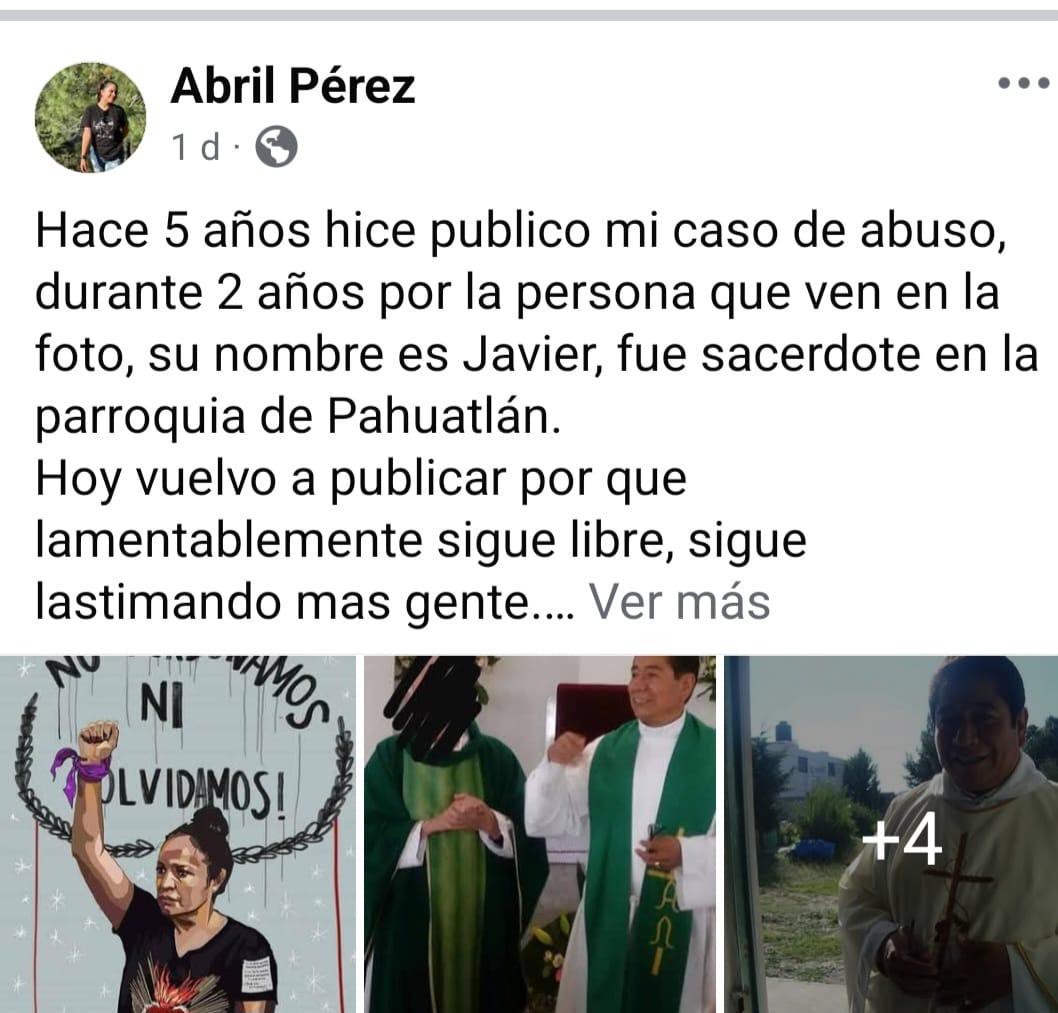Open the raised-fist illustration photo

(178, 834)
